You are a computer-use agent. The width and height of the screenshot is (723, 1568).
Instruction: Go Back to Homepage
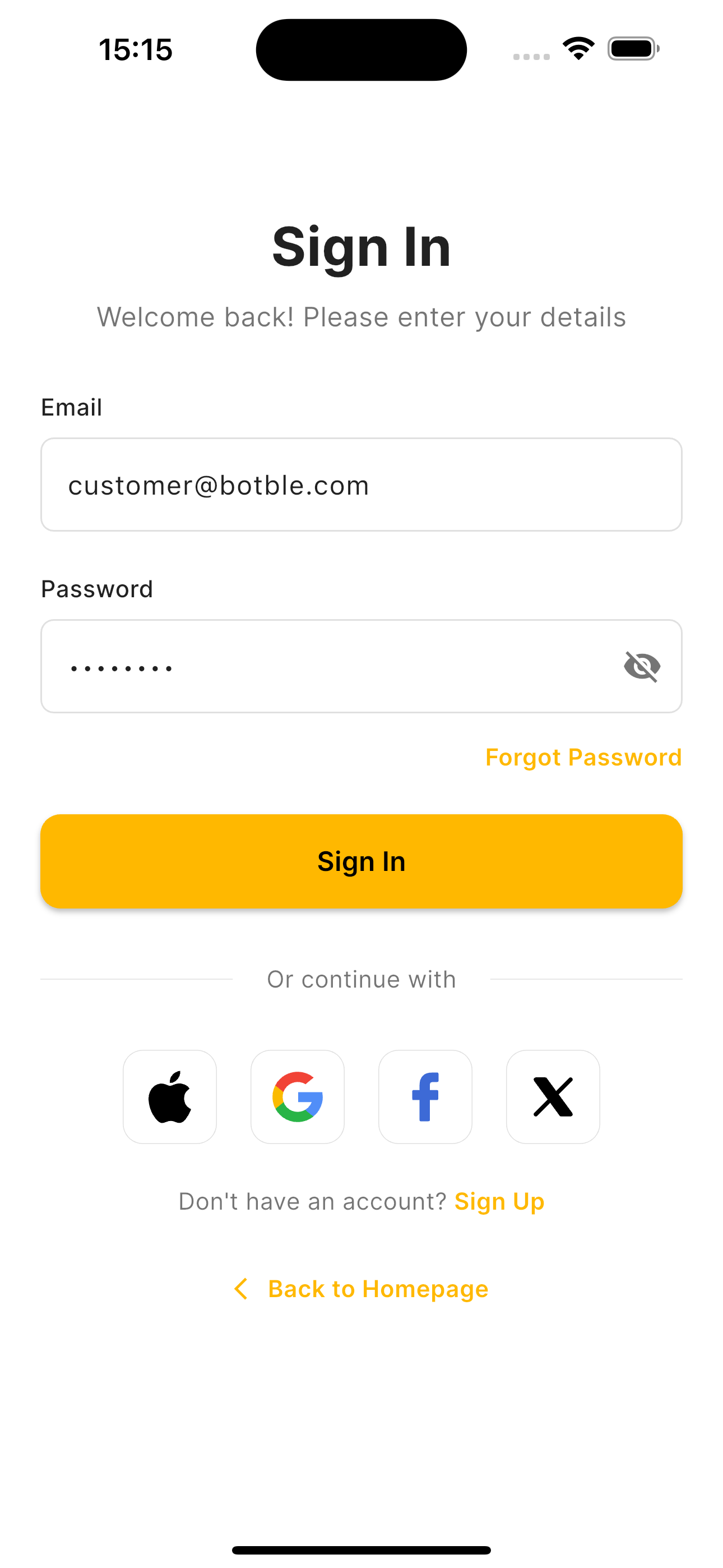(361, 1289)
